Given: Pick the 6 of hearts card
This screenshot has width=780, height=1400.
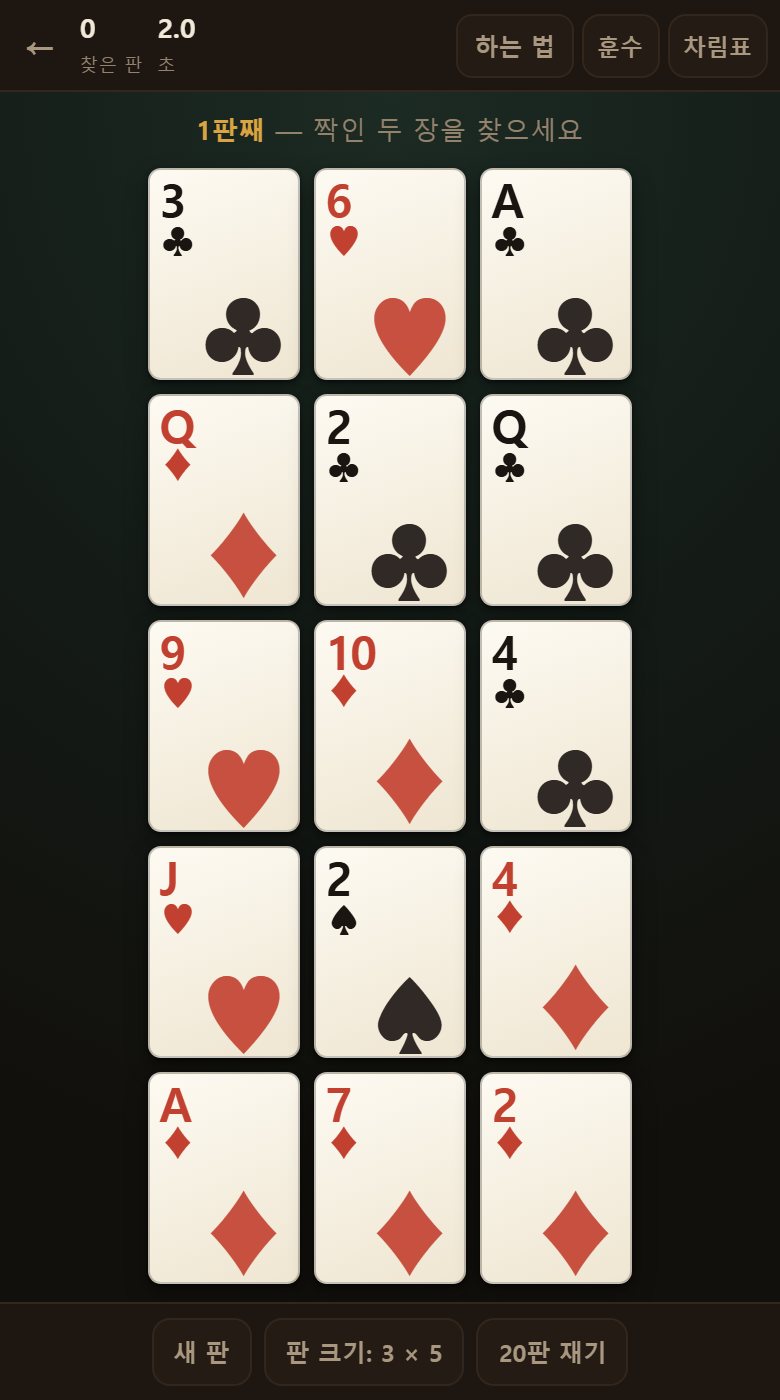Looking at the screenshot, I should pyautogui.click(x=390, y=274).
